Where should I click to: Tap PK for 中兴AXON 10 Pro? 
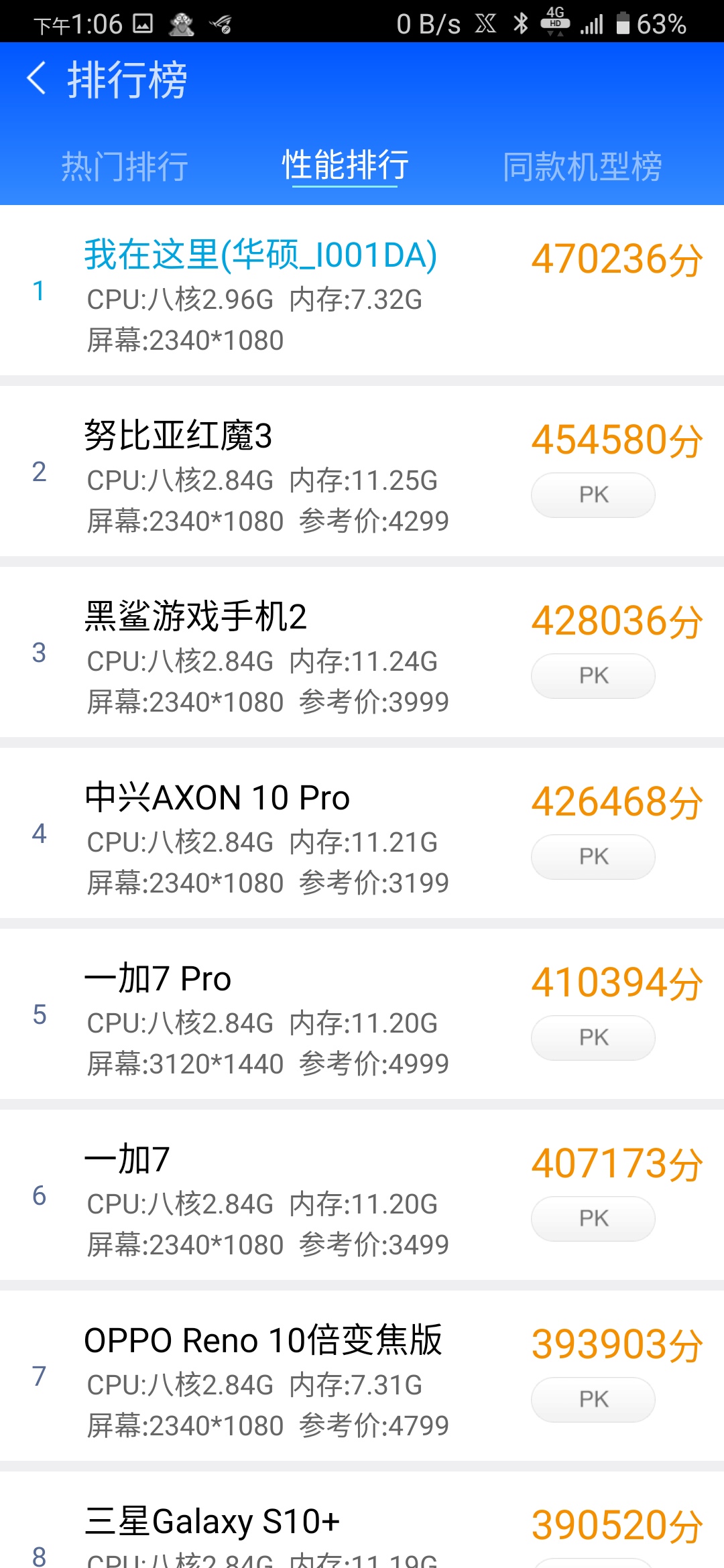[x=593, y=857]
